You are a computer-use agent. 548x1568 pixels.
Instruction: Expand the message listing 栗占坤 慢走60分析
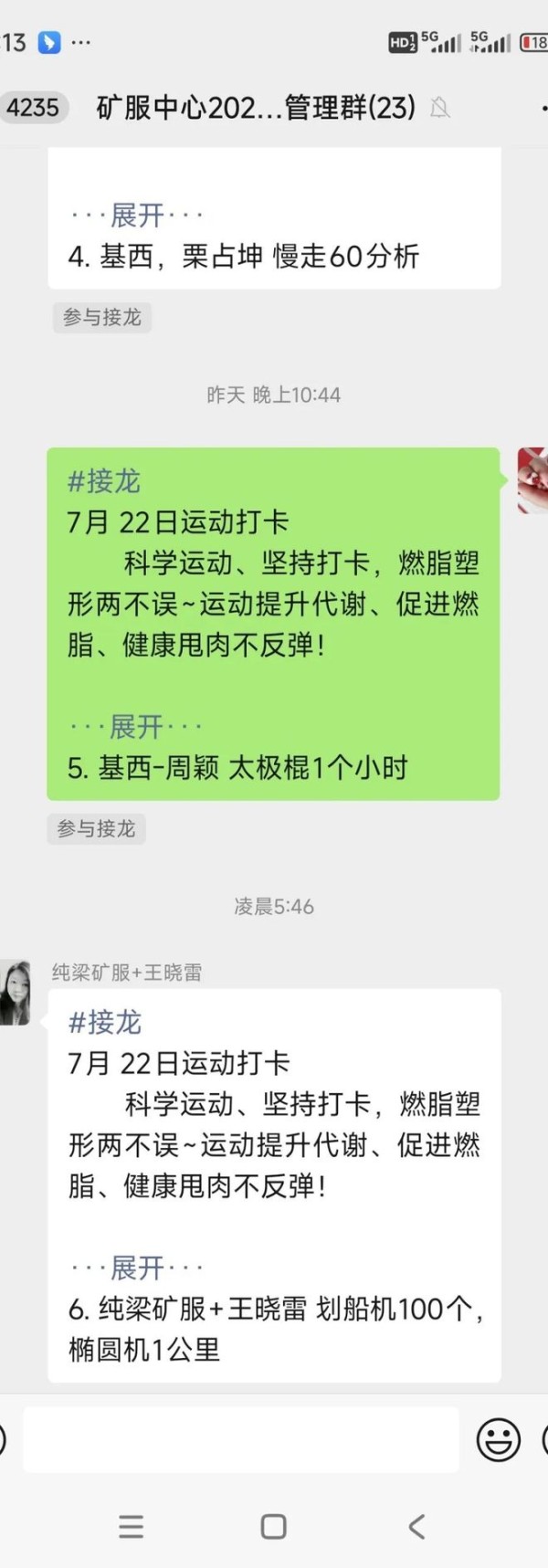(137, 216)
